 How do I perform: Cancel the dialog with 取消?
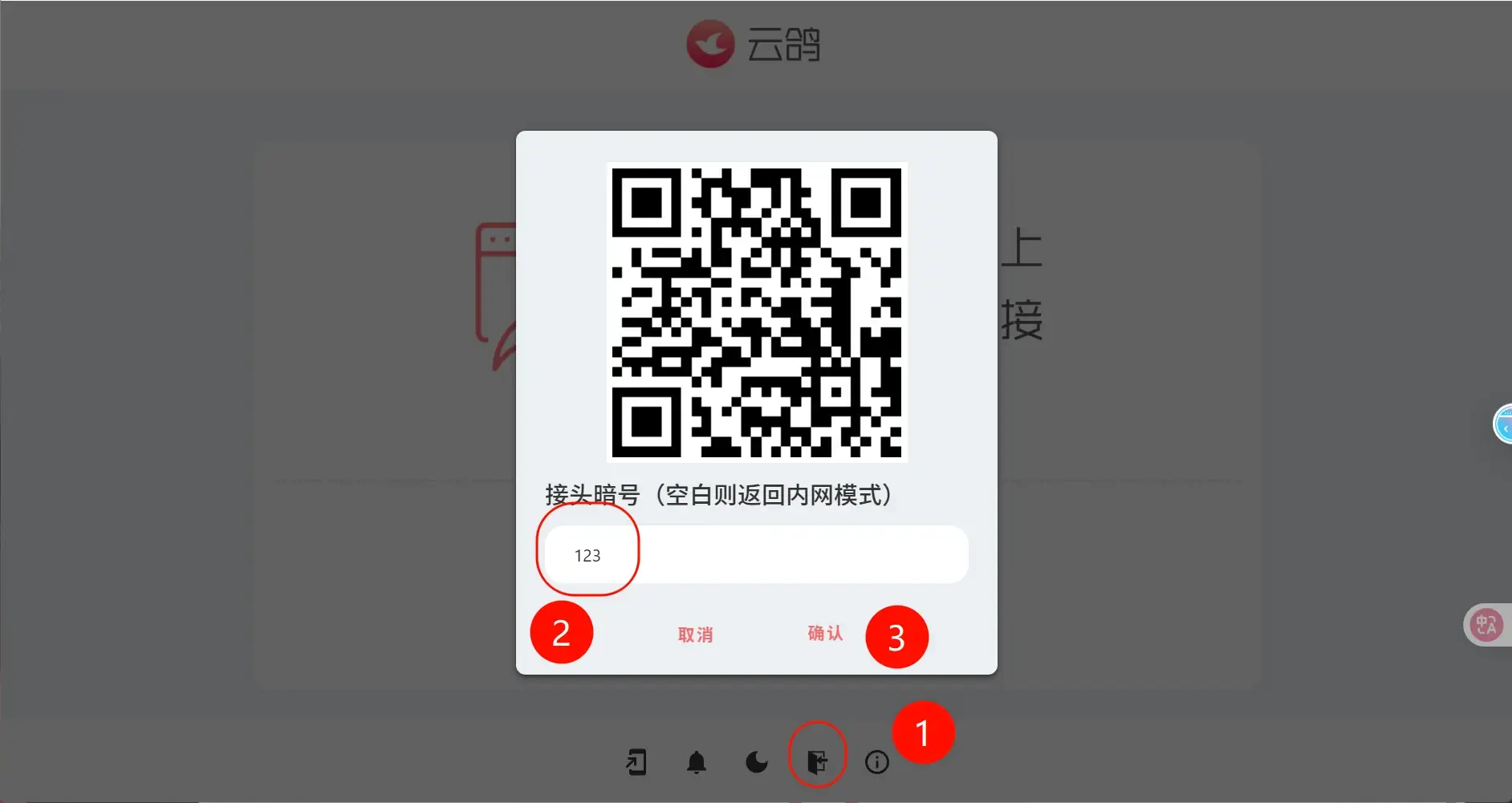point(695,635)
